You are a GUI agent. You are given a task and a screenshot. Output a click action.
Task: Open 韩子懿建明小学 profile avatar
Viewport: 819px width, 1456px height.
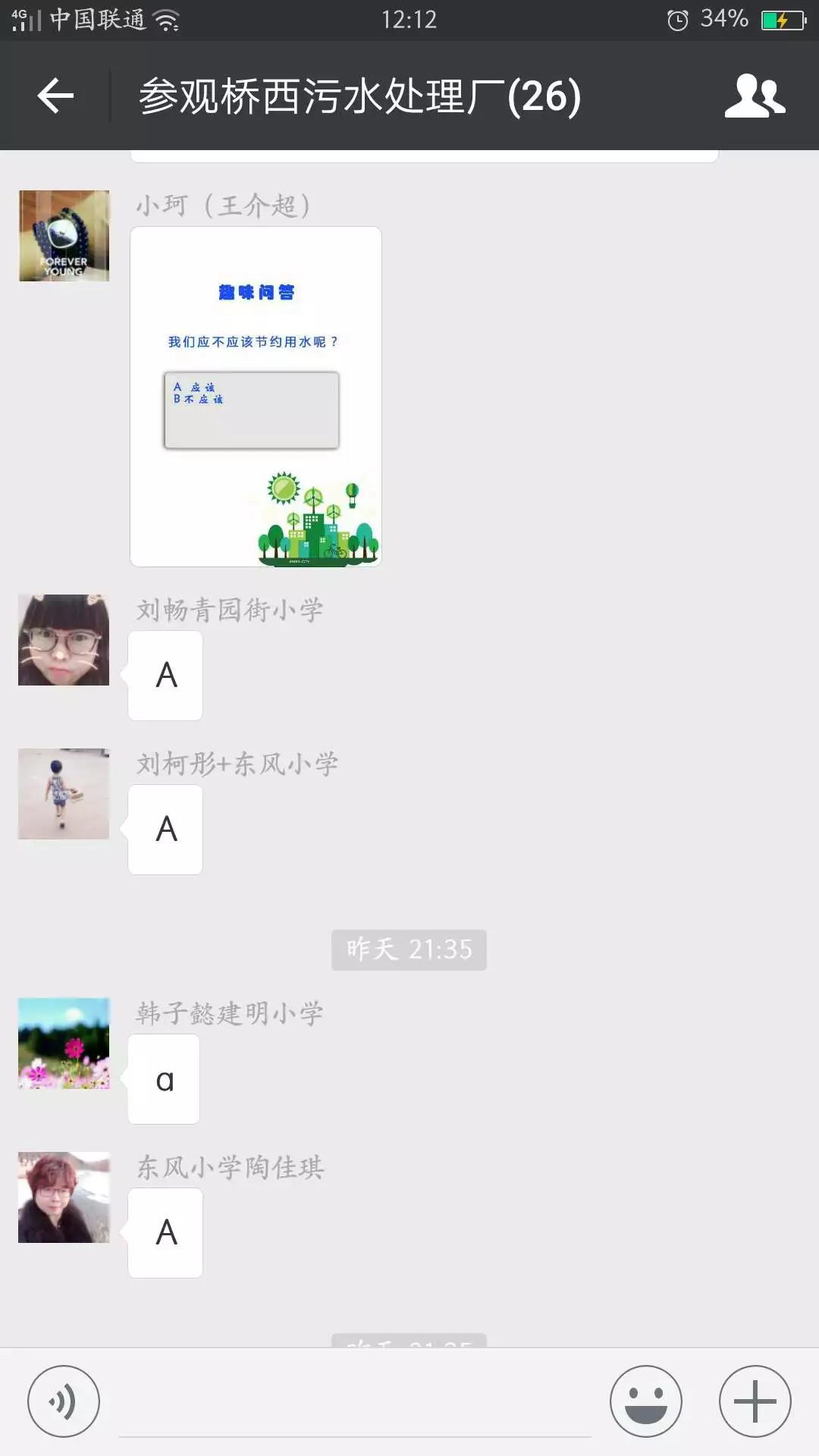coord(64,1043)
